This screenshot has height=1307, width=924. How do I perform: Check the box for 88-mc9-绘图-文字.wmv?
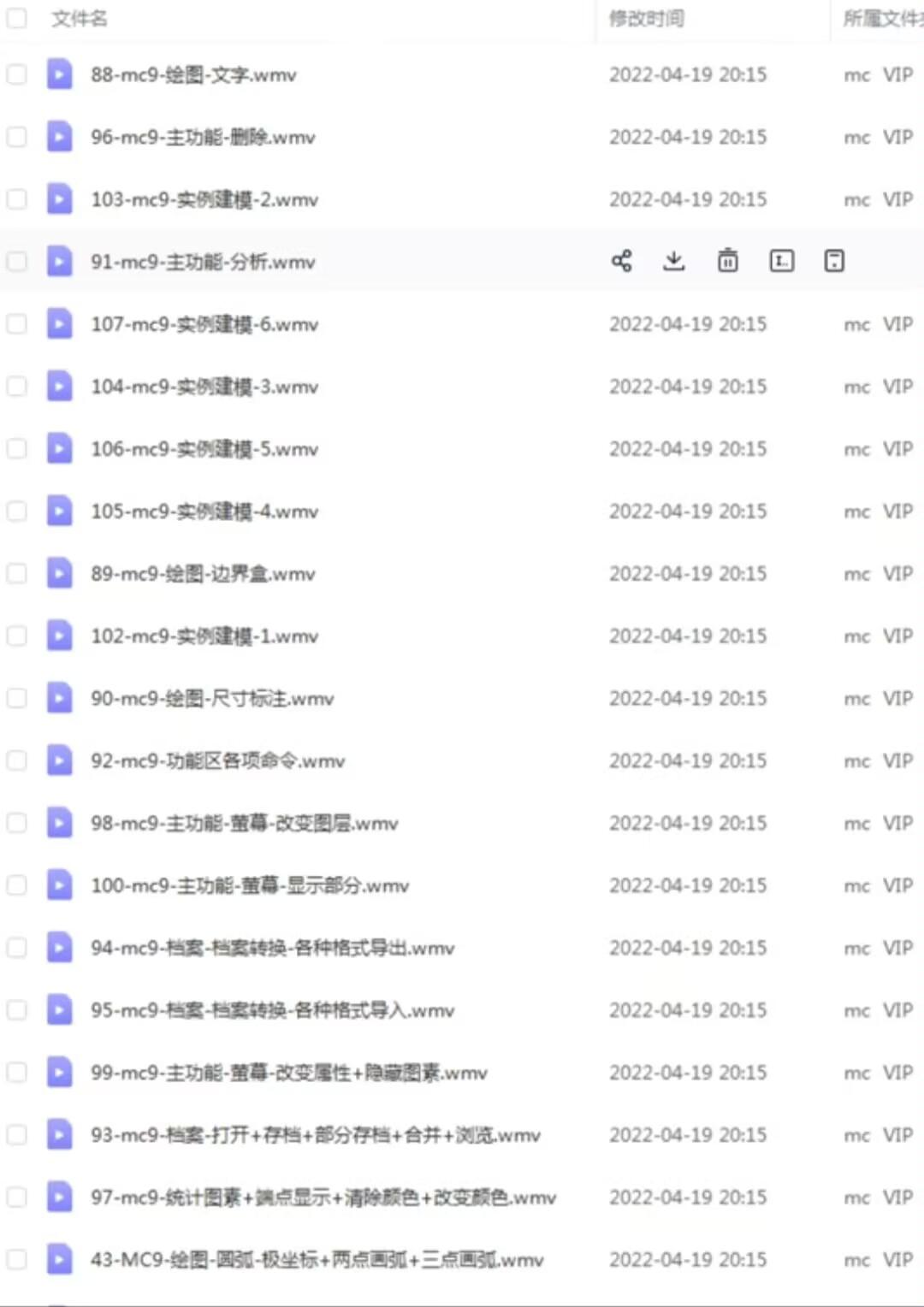[16, 74]
